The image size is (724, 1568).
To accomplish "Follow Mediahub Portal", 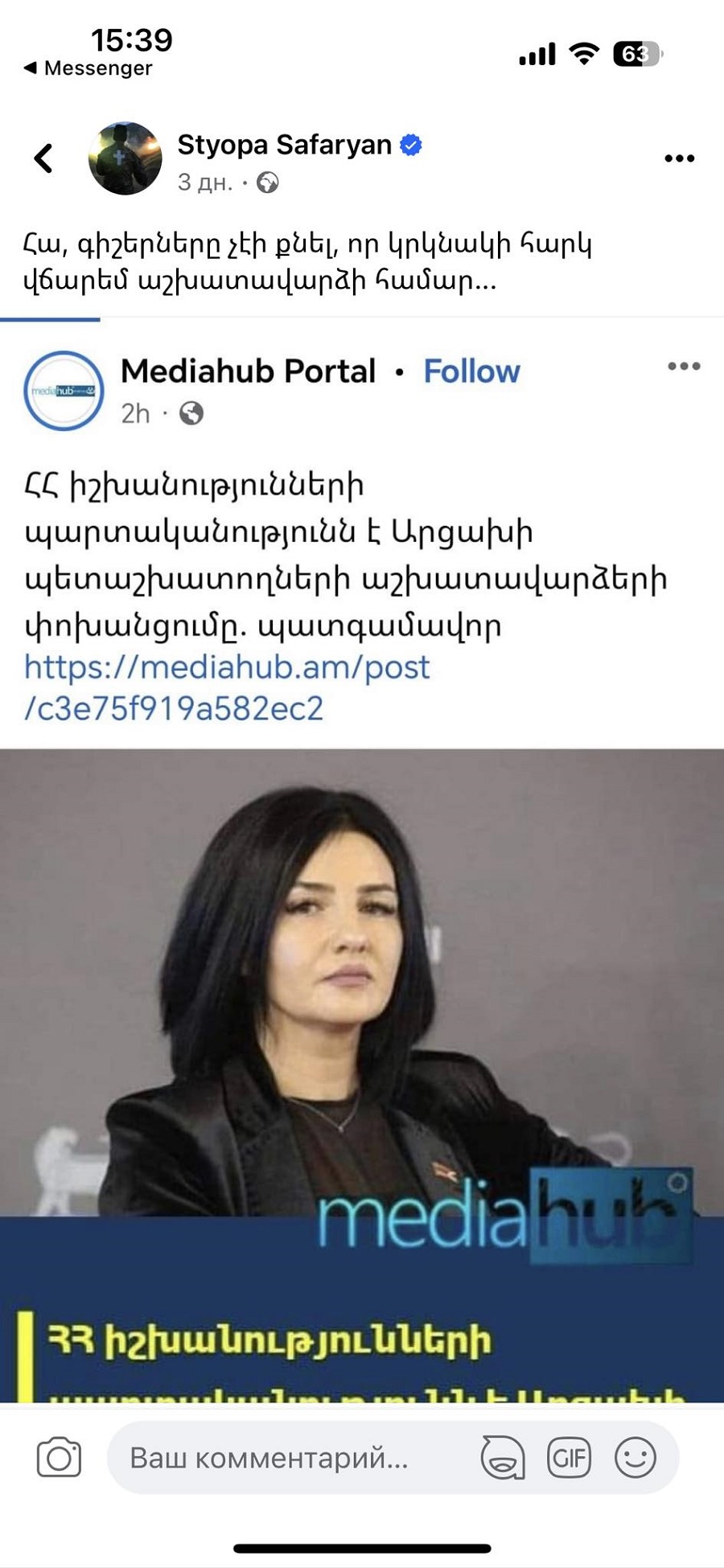I will [471, 371].
